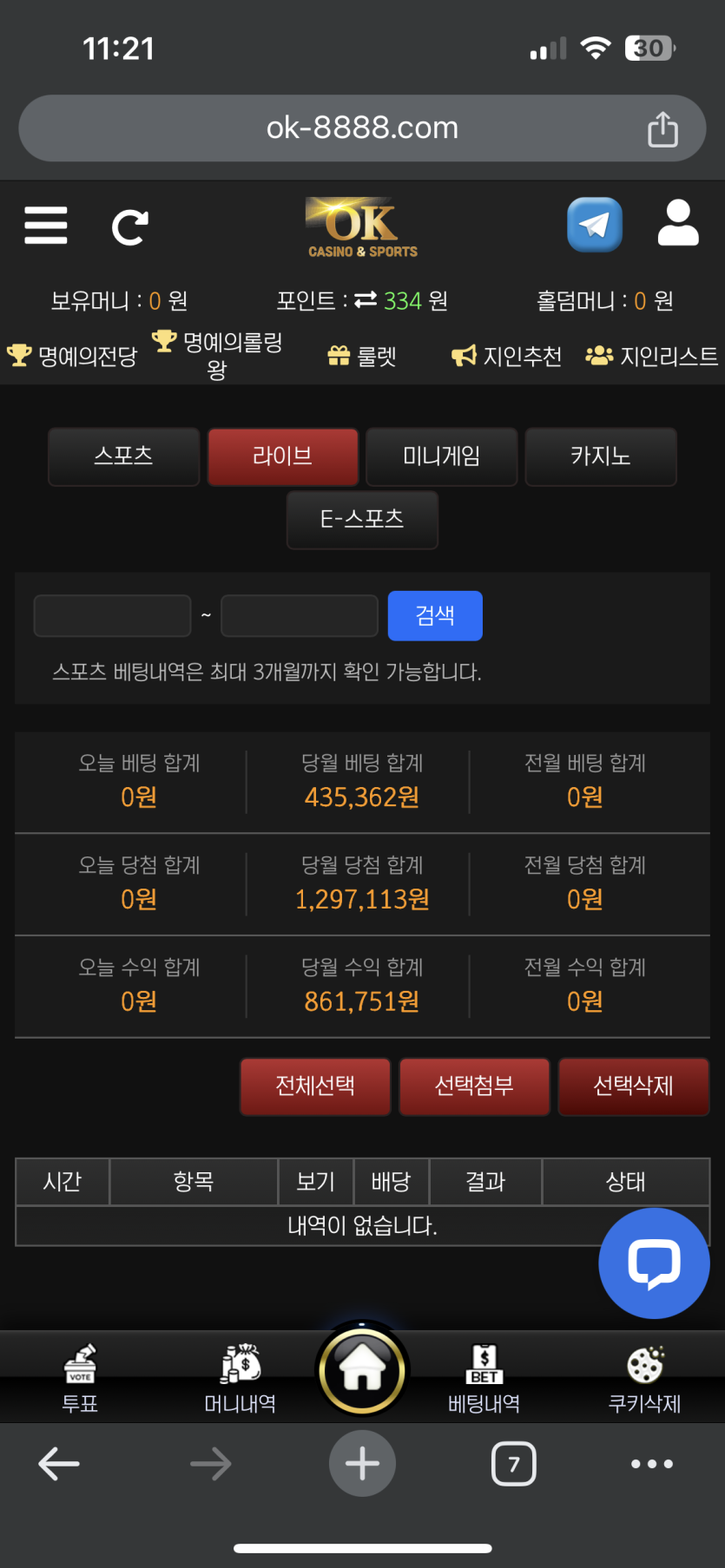
Task: Go to home via center button
Action: pyautogui.click(x=362, y=1371)
